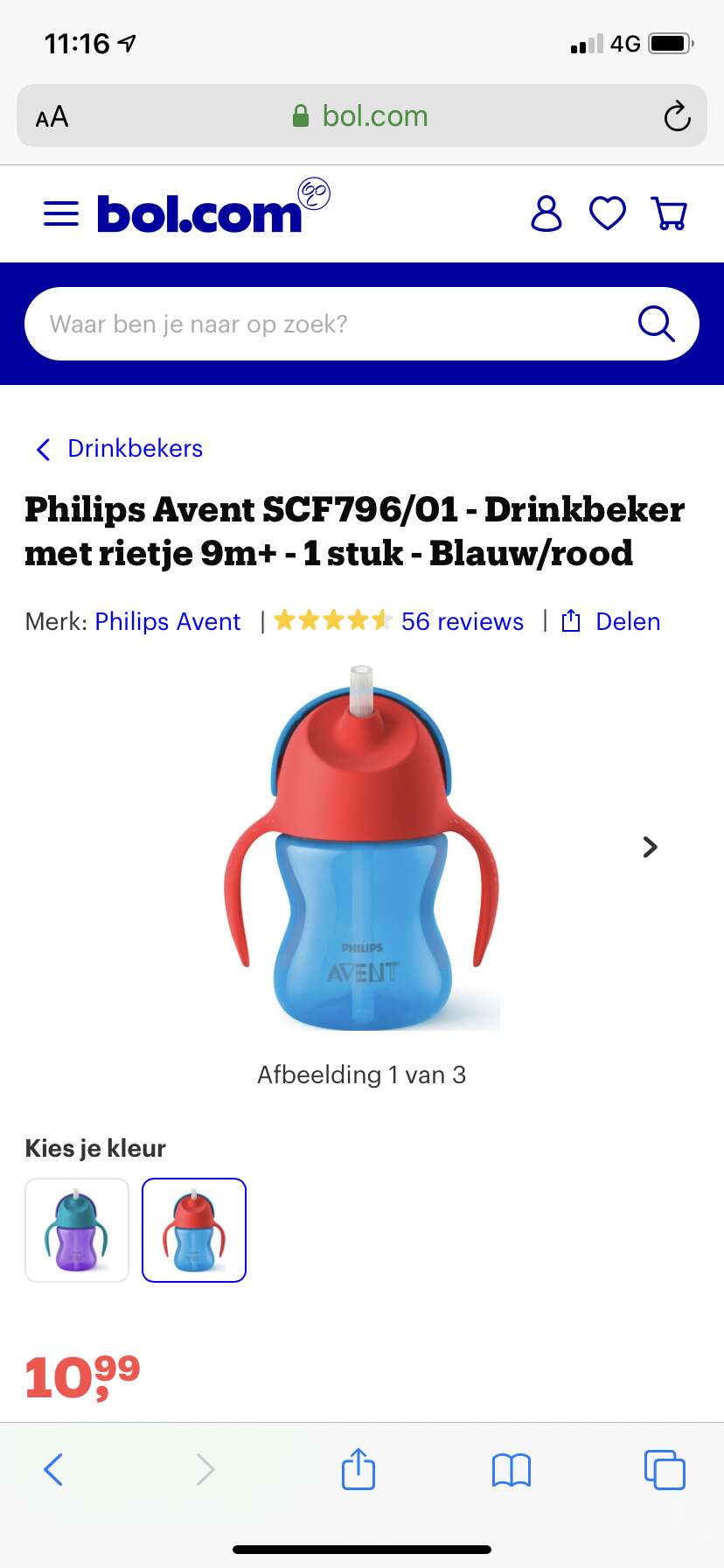The width and height of the screenshot is (724, 1568).
Task: Tap the magnifying glass search icon
Action: click(x=656, y=324)
